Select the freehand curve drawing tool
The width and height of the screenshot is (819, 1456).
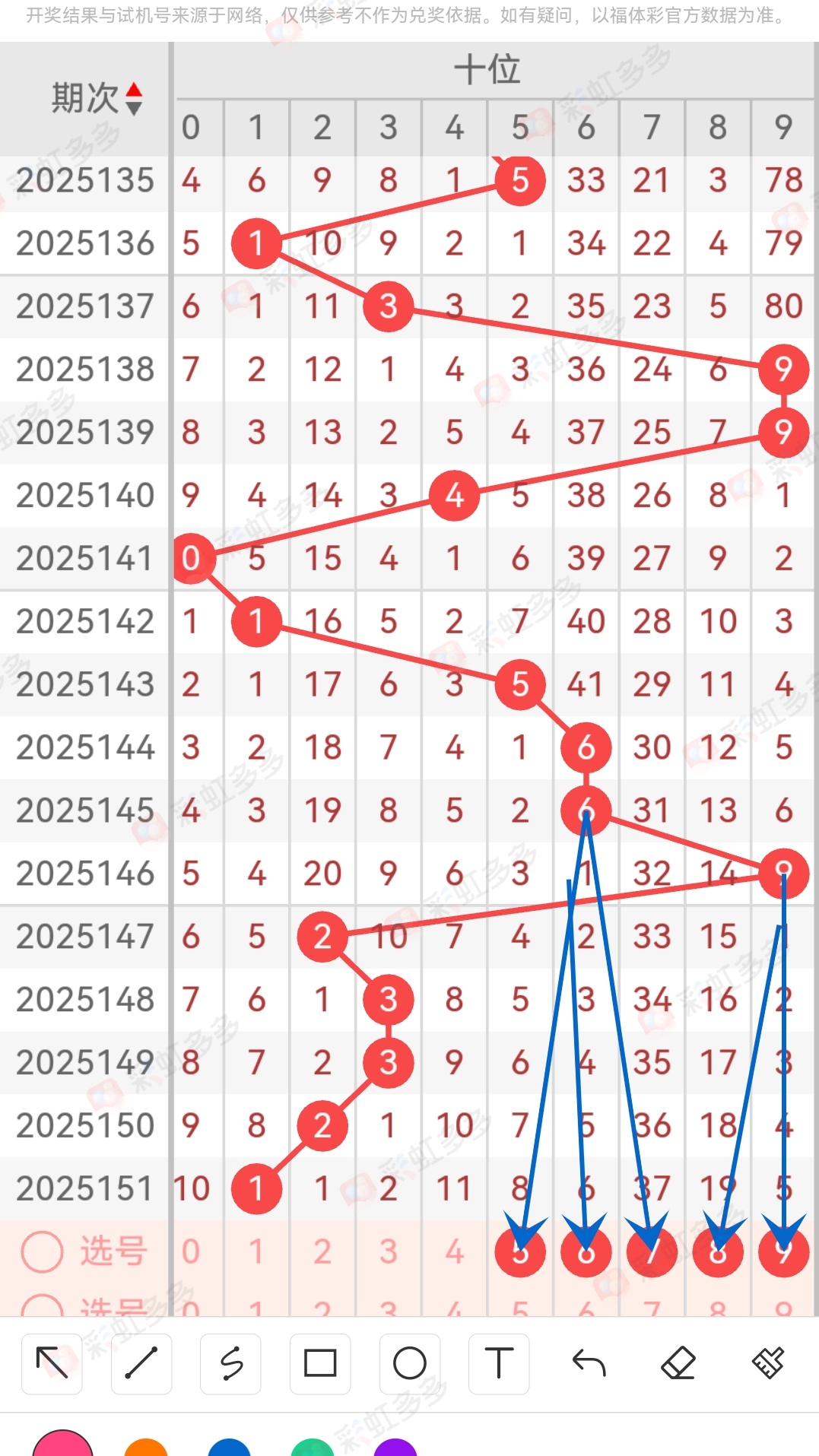tap(231, 1363)
